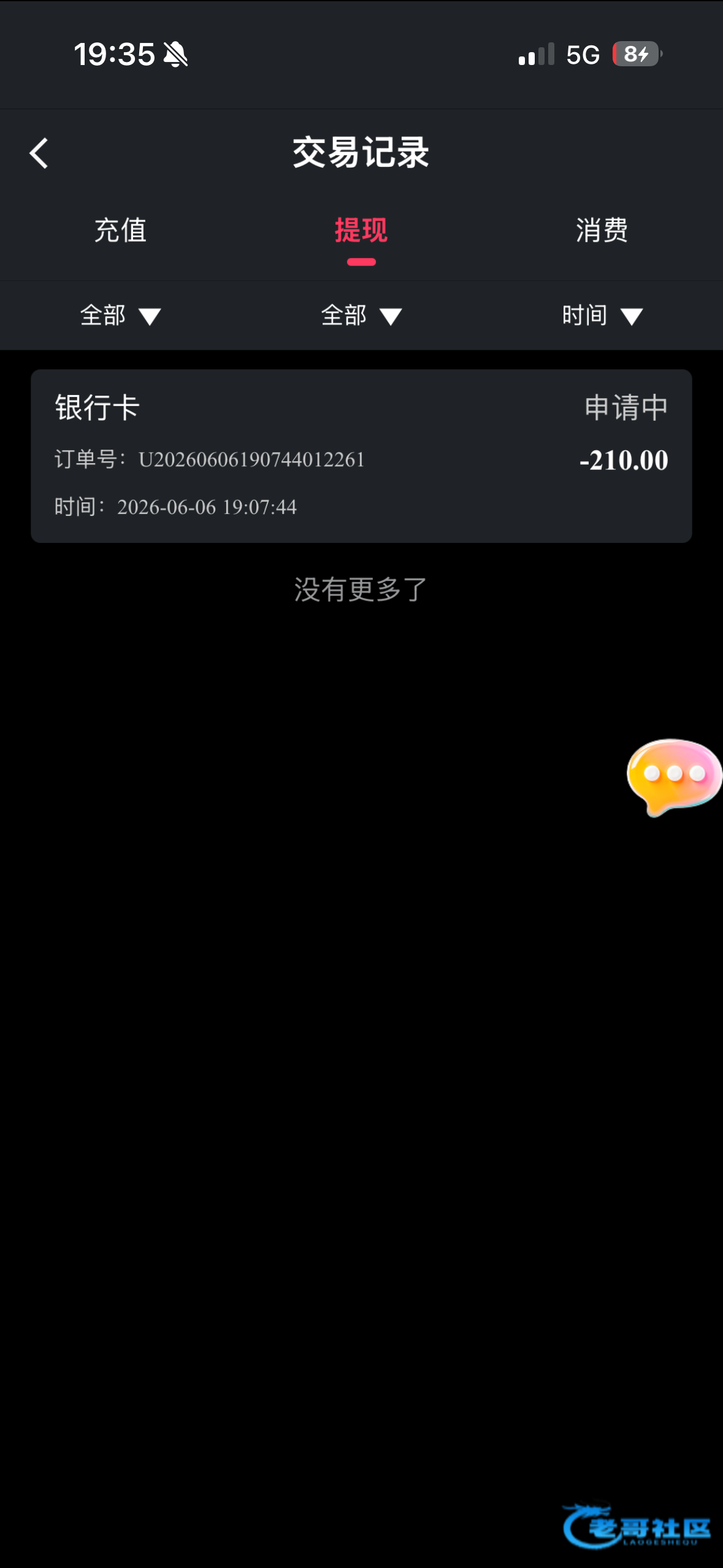Viewport: 723px width, 1568px height.
Task: Switch to the 消费 tab
Action: (x=602, y=231)
